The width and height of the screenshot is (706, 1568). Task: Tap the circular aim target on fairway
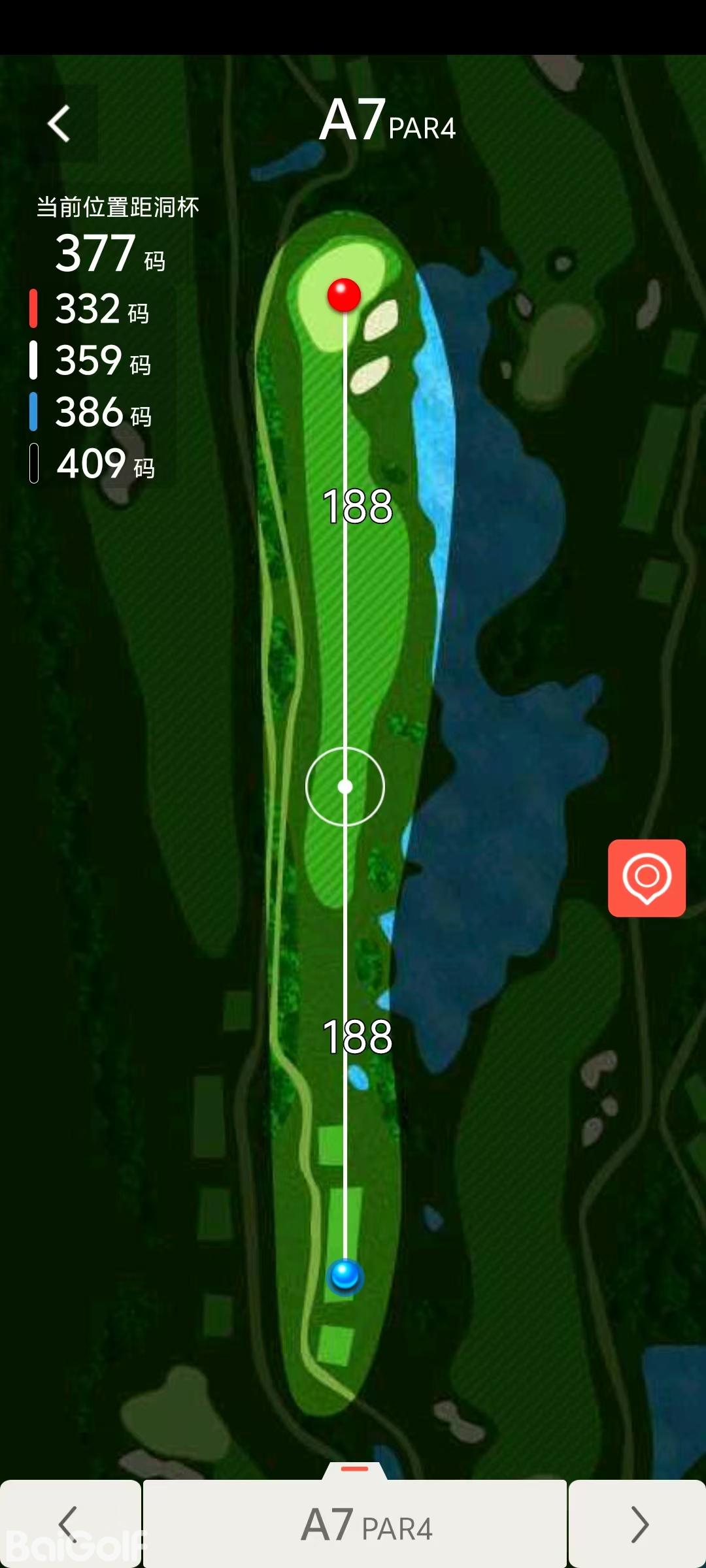point(345,787)
